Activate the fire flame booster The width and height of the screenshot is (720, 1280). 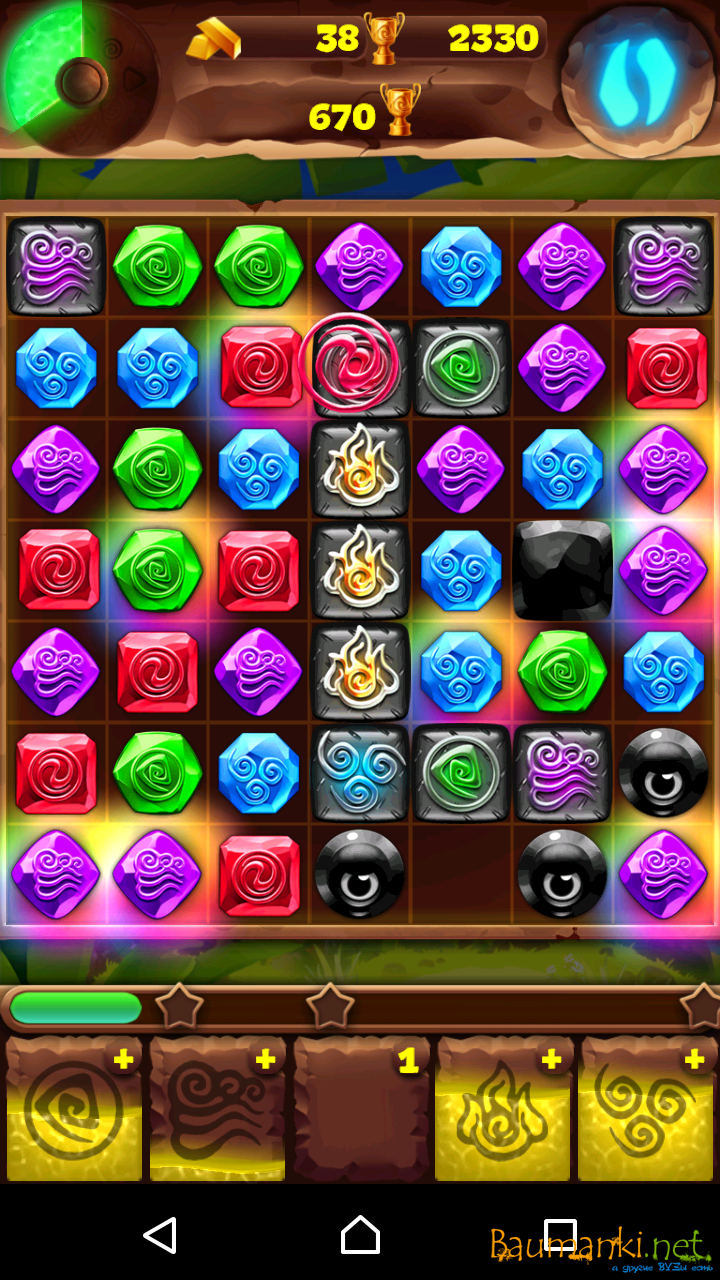point(503,1109)
